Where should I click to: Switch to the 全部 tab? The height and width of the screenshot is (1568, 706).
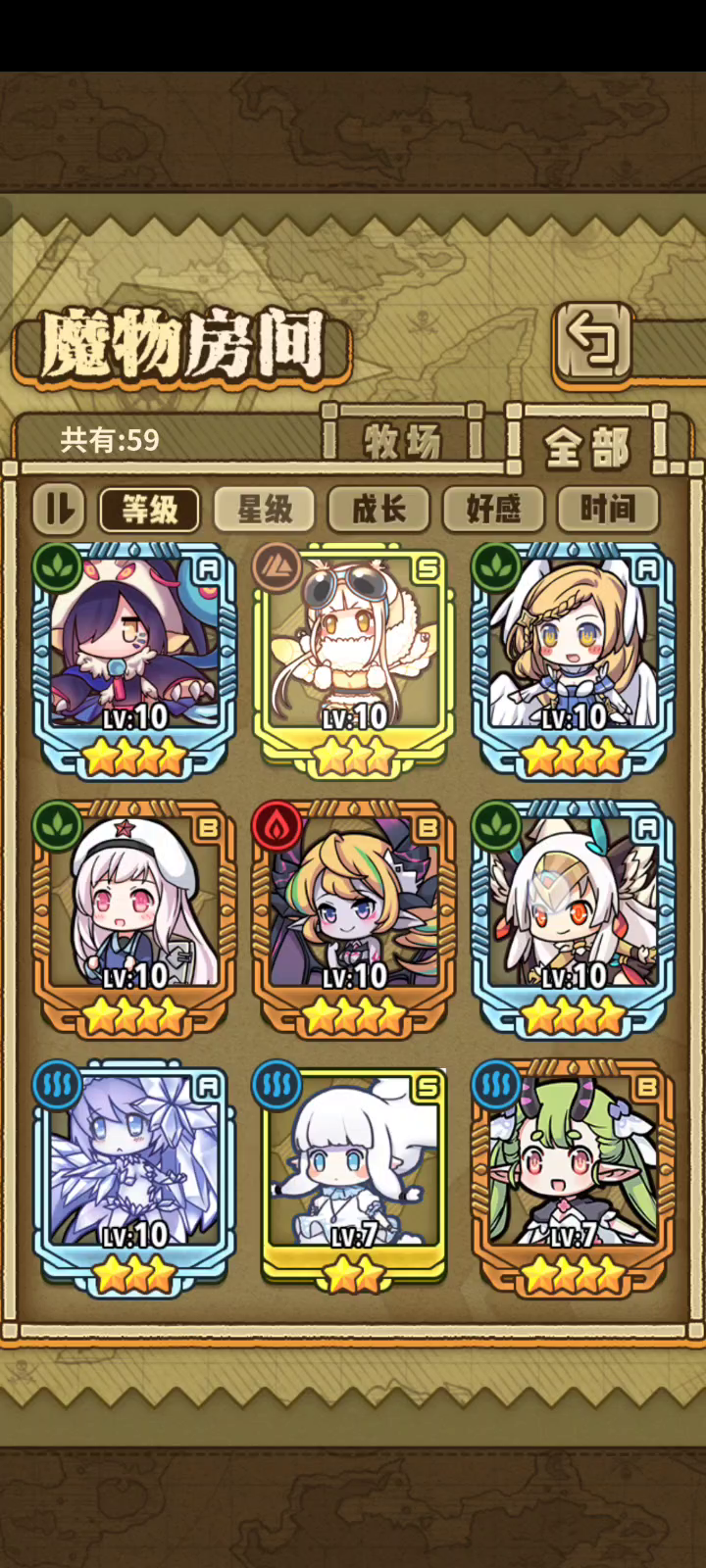(x=586, y=447)
